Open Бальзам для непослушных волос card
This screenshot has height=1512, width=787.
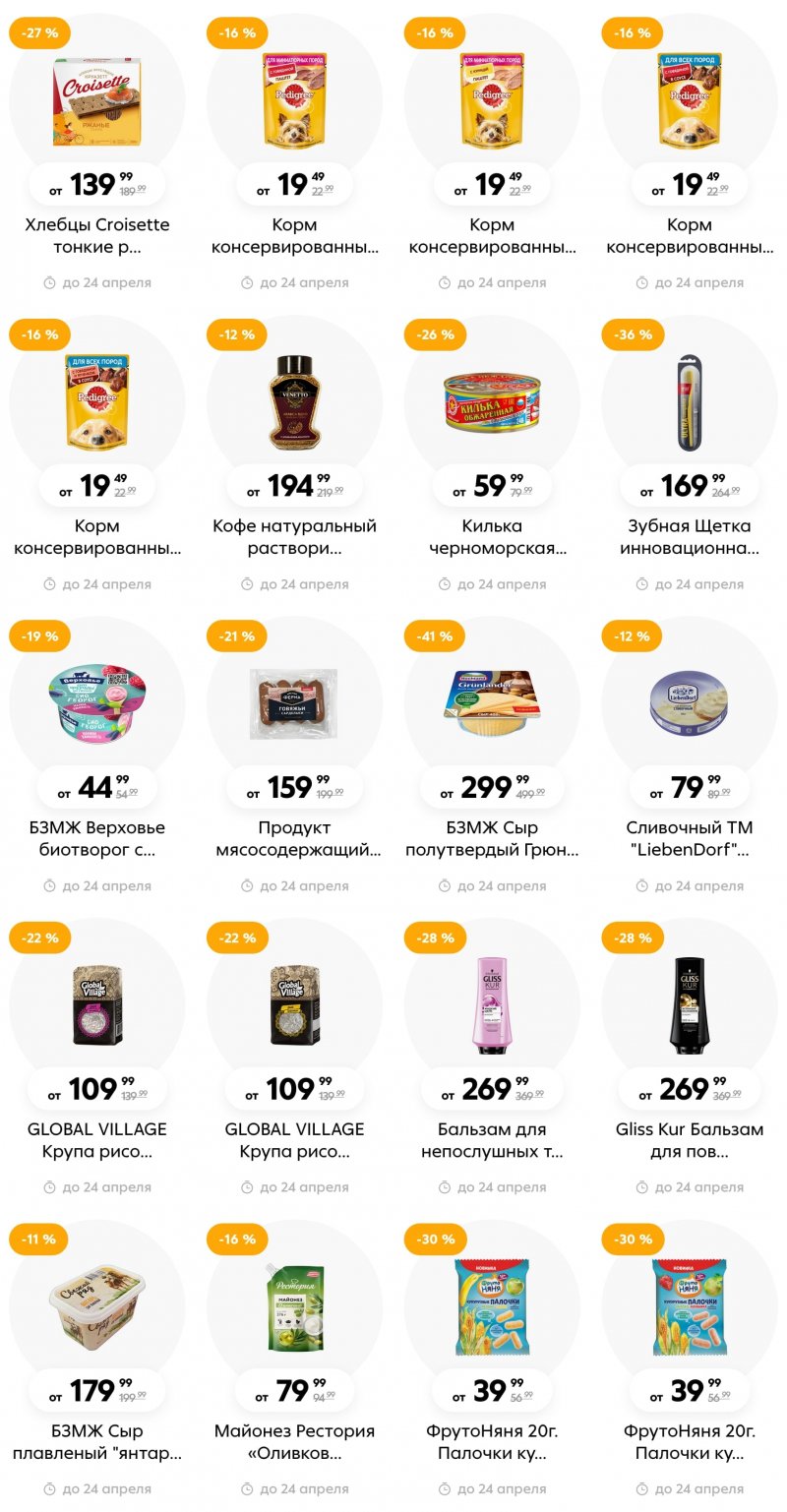(x=491, y=1006)
